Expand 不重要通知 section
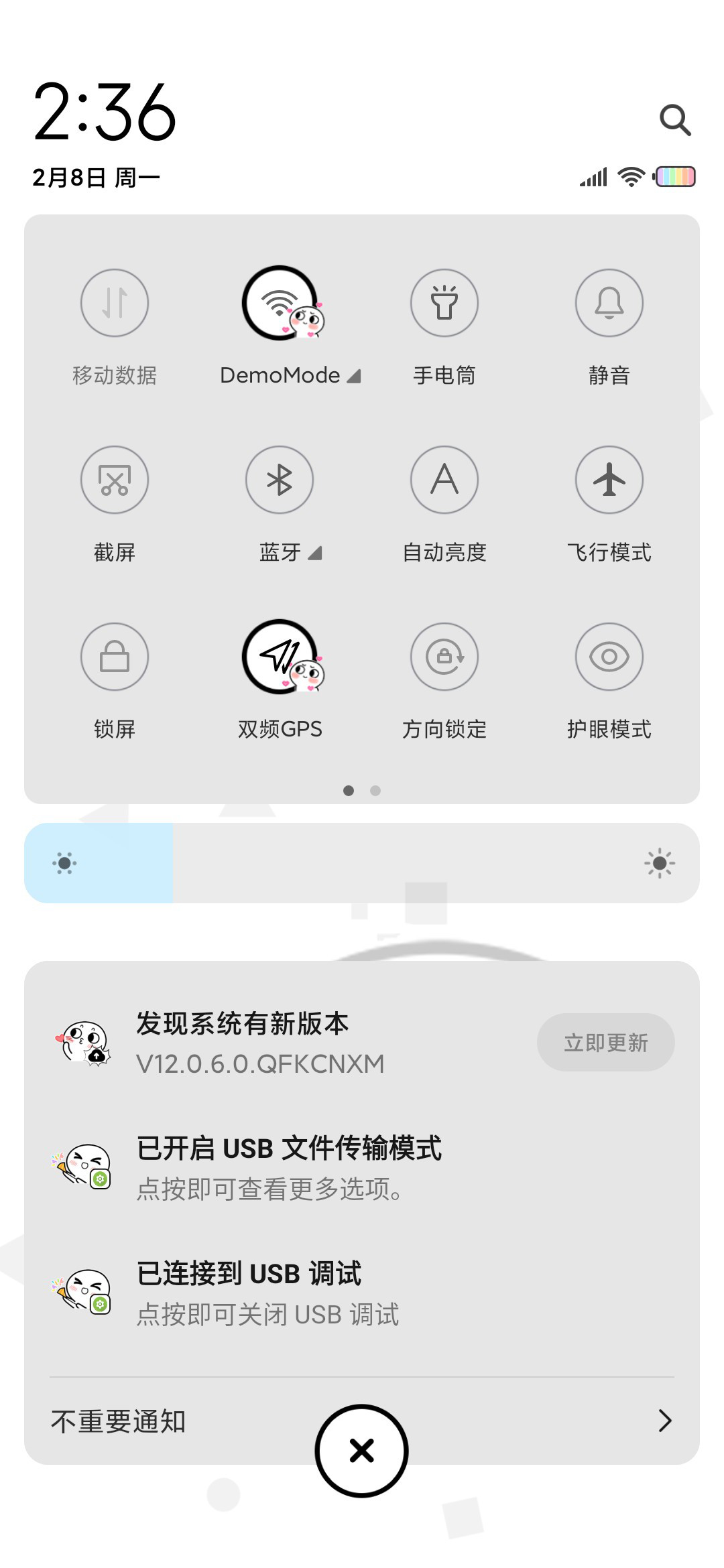 362,1421
